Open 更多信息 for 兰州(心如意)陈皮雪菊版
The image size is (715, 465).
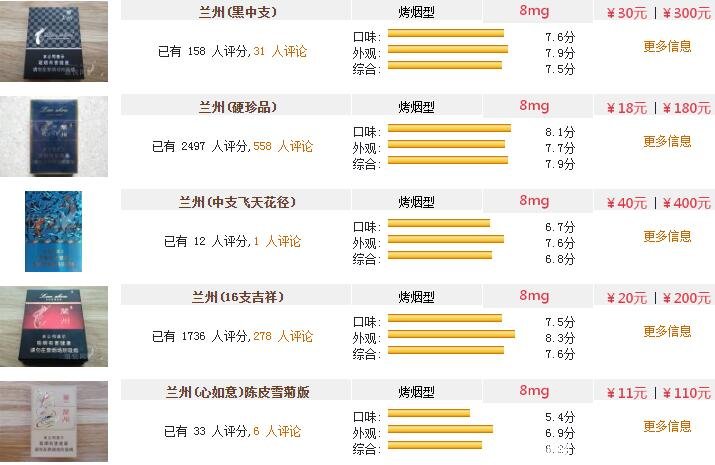667,426
